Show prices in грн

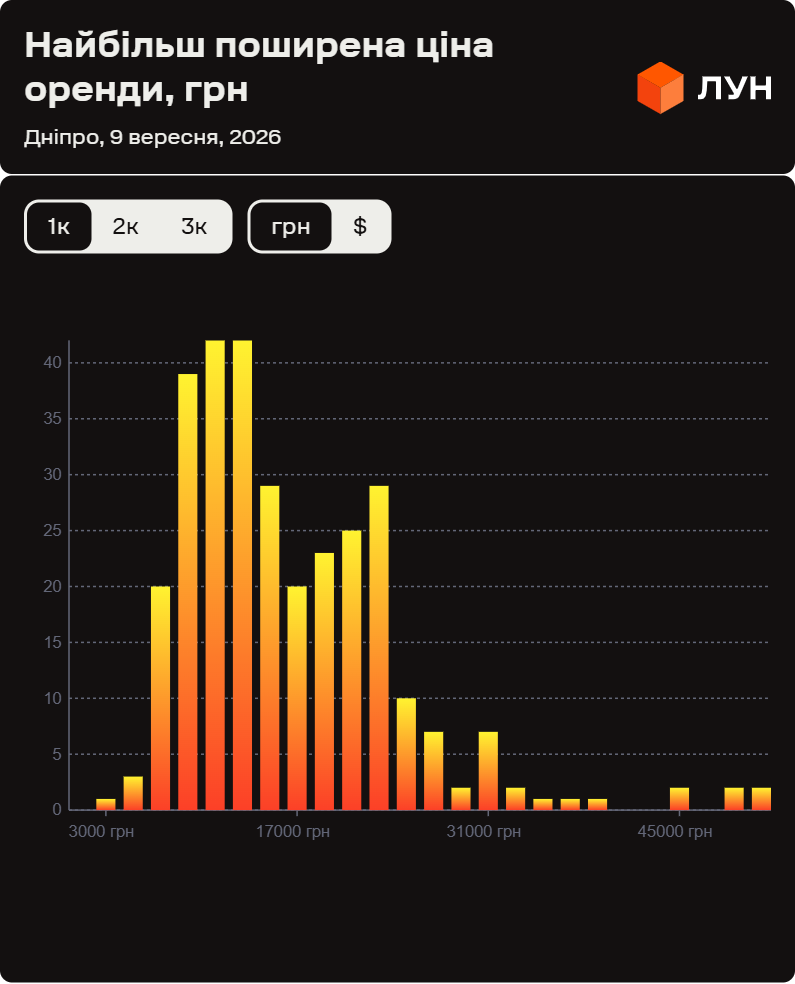coord(291,227)
